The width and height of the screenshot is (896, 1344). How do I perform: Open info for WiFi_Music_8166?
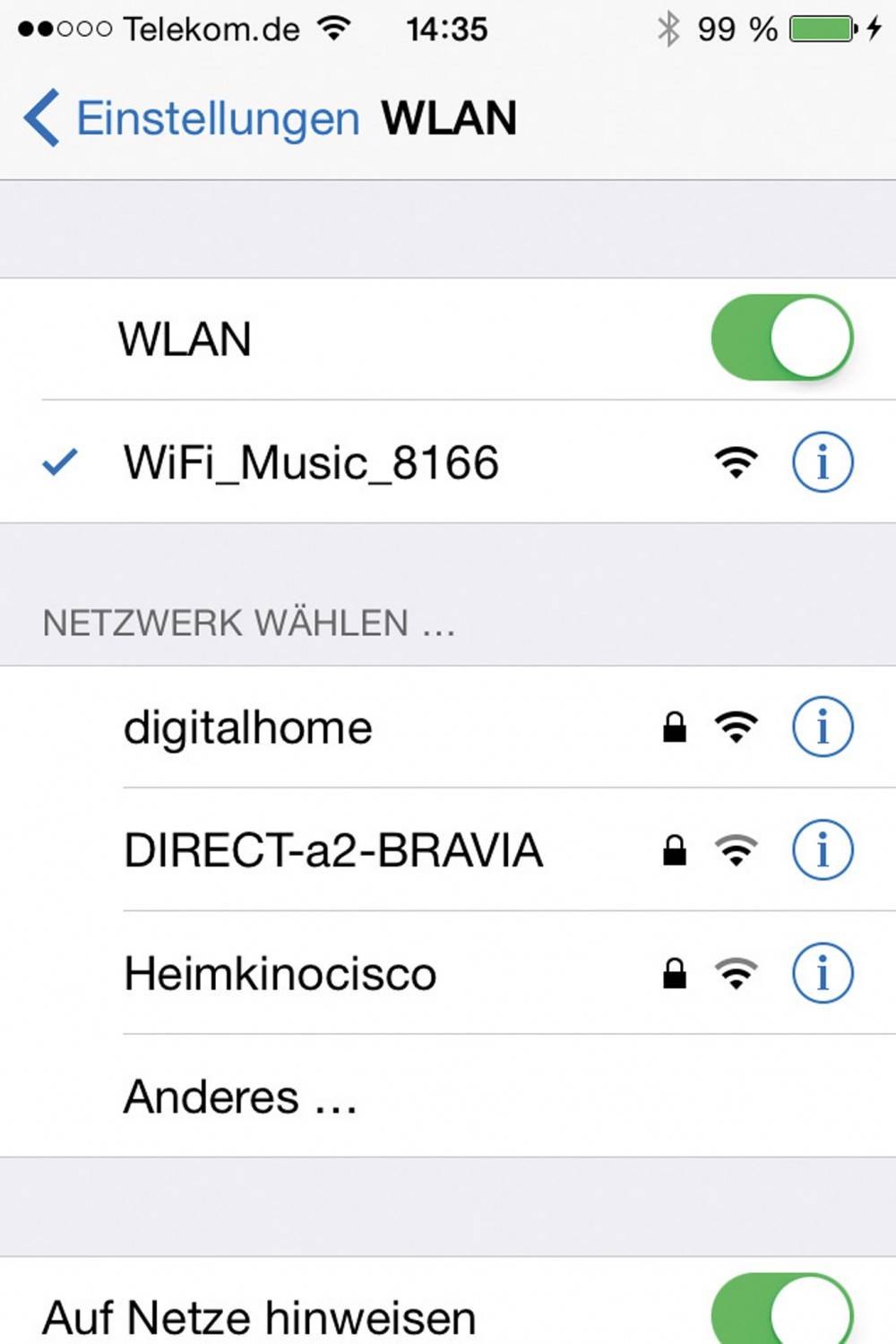tap(822, 462)
